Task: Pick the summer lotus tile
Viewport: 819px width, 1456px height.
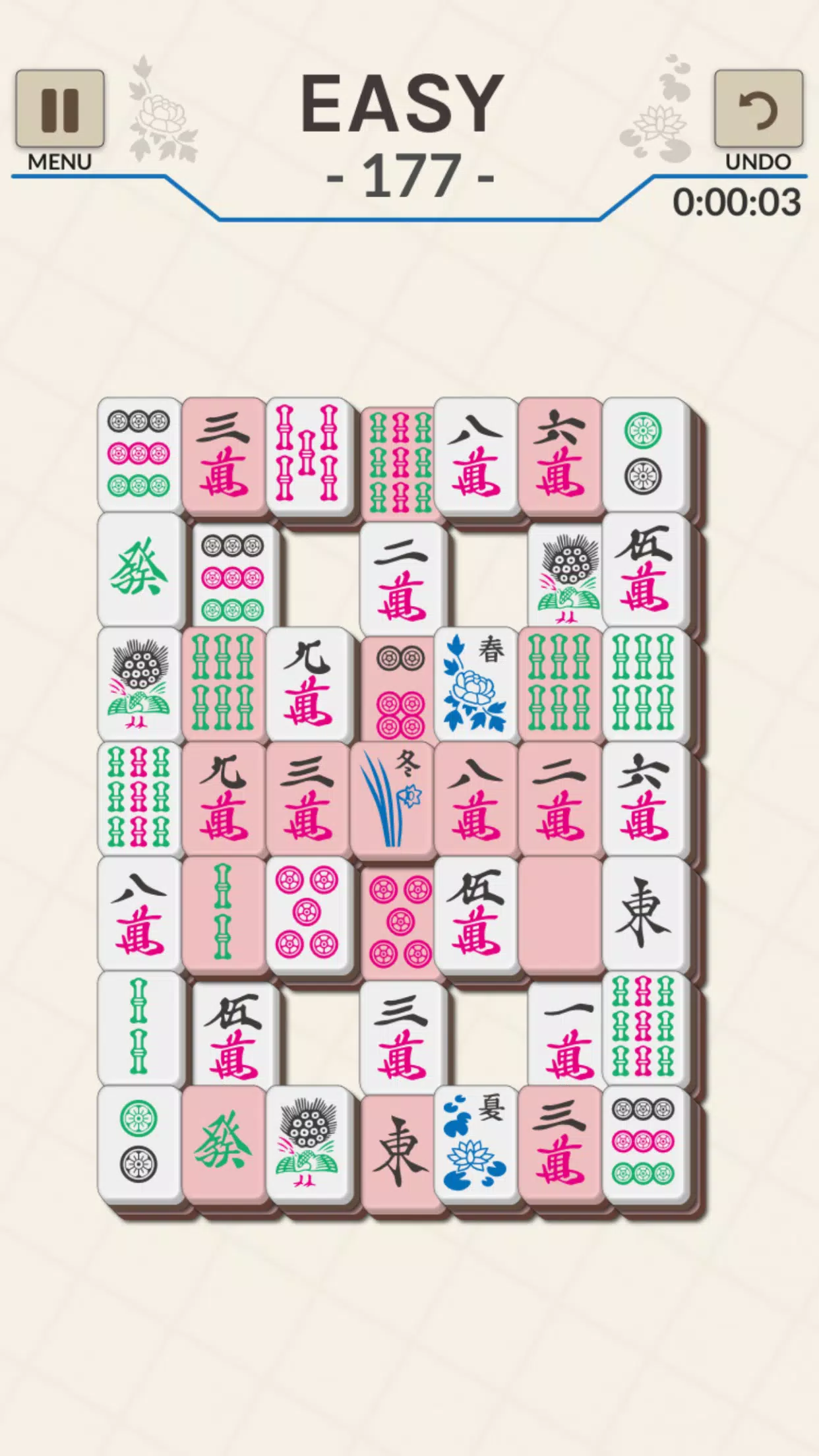Action: pos(475,1143)
